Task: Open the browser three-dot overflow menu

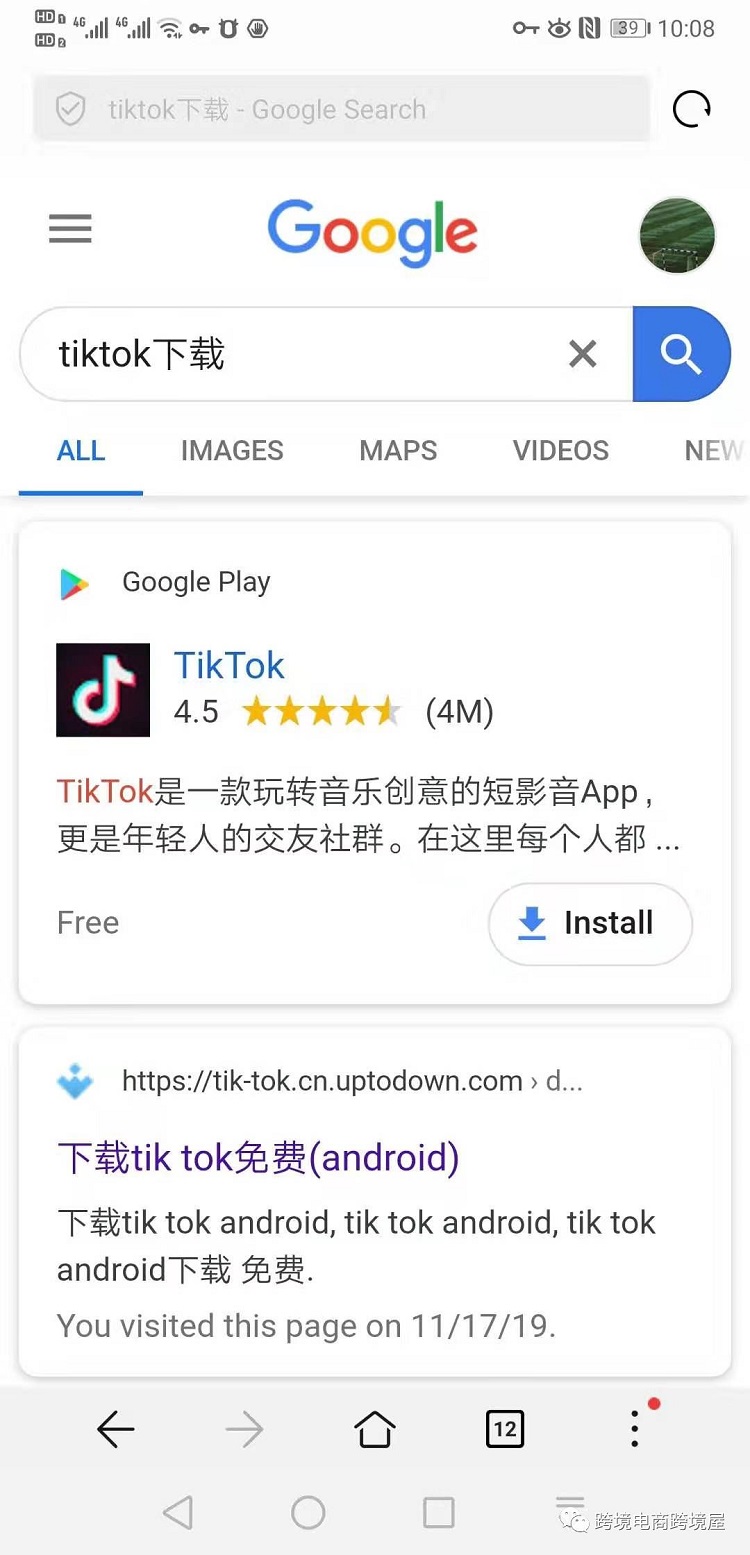Action: point(635,1430)
